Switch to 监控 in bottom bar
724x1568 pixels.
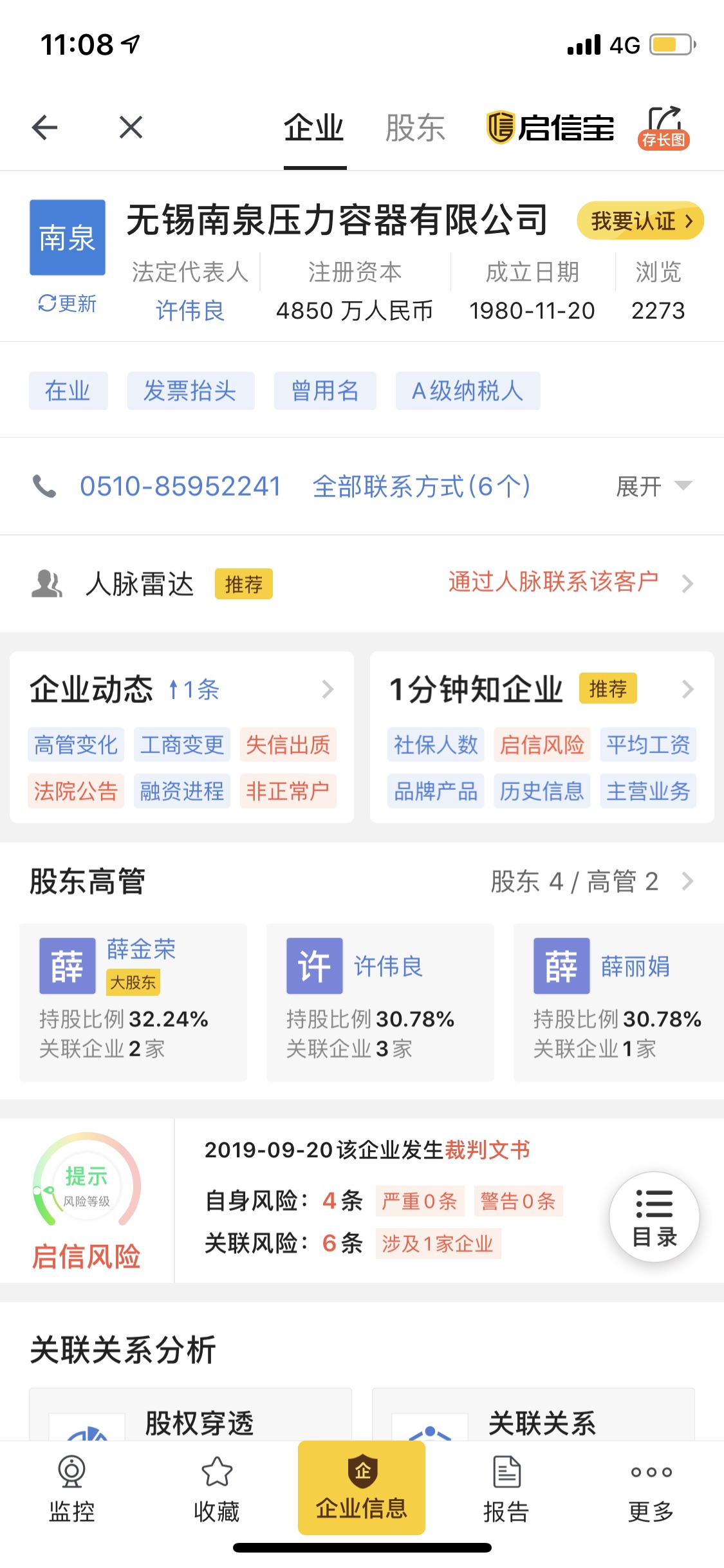[72, 1488]
